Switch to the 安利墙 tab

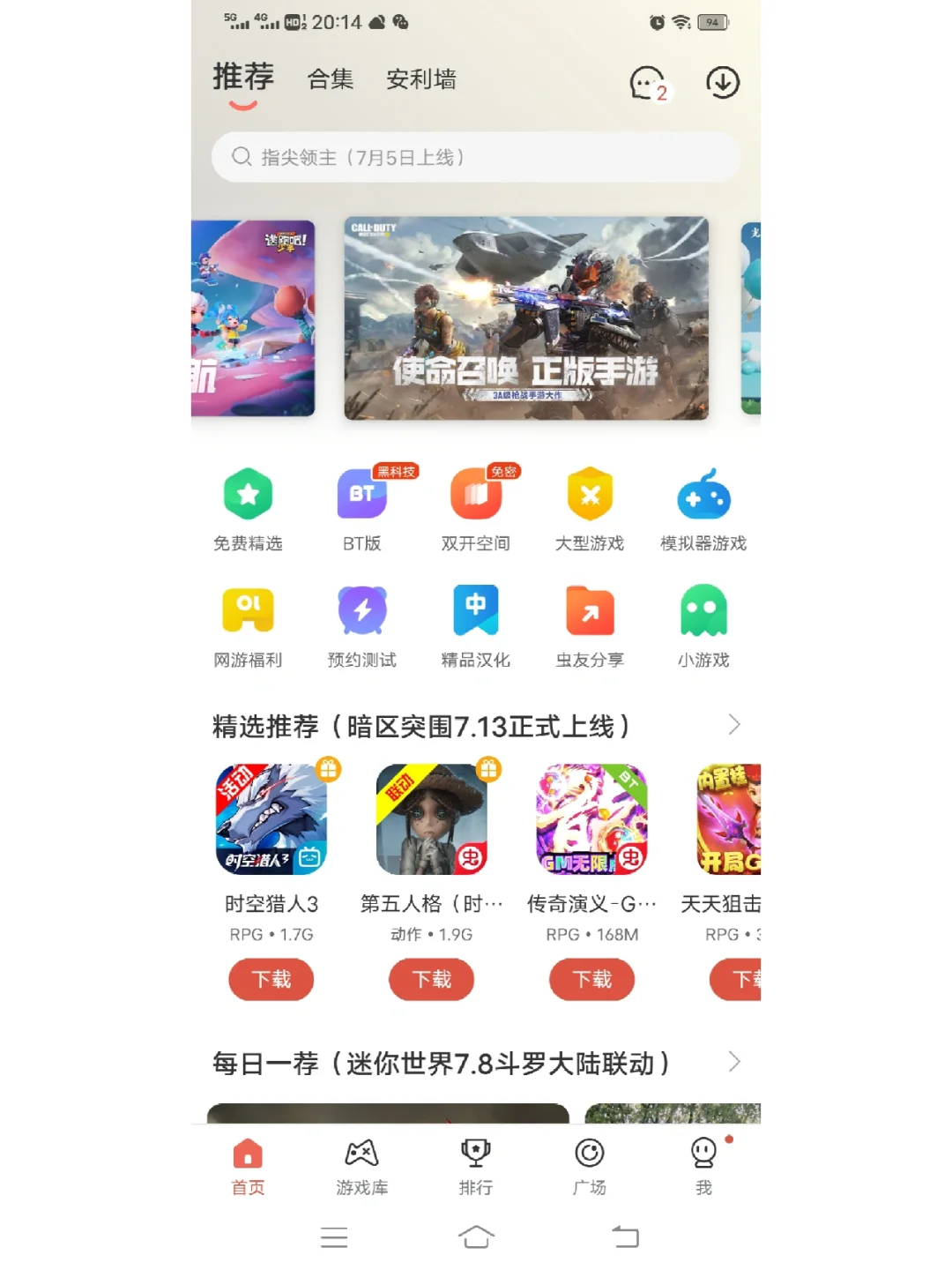(421, 79)
